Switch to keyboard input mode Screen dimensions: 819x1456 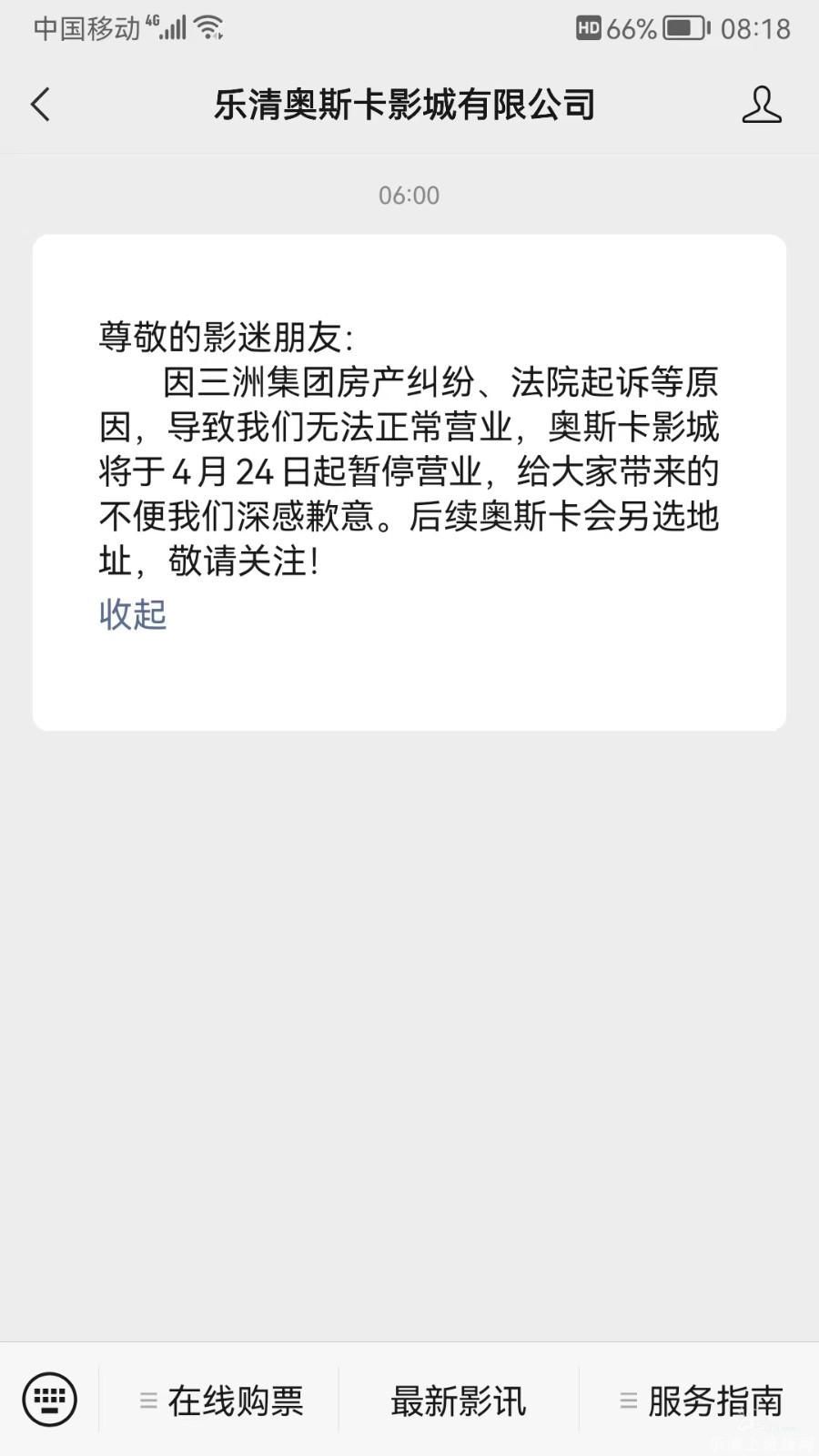tap(49, 1400)
